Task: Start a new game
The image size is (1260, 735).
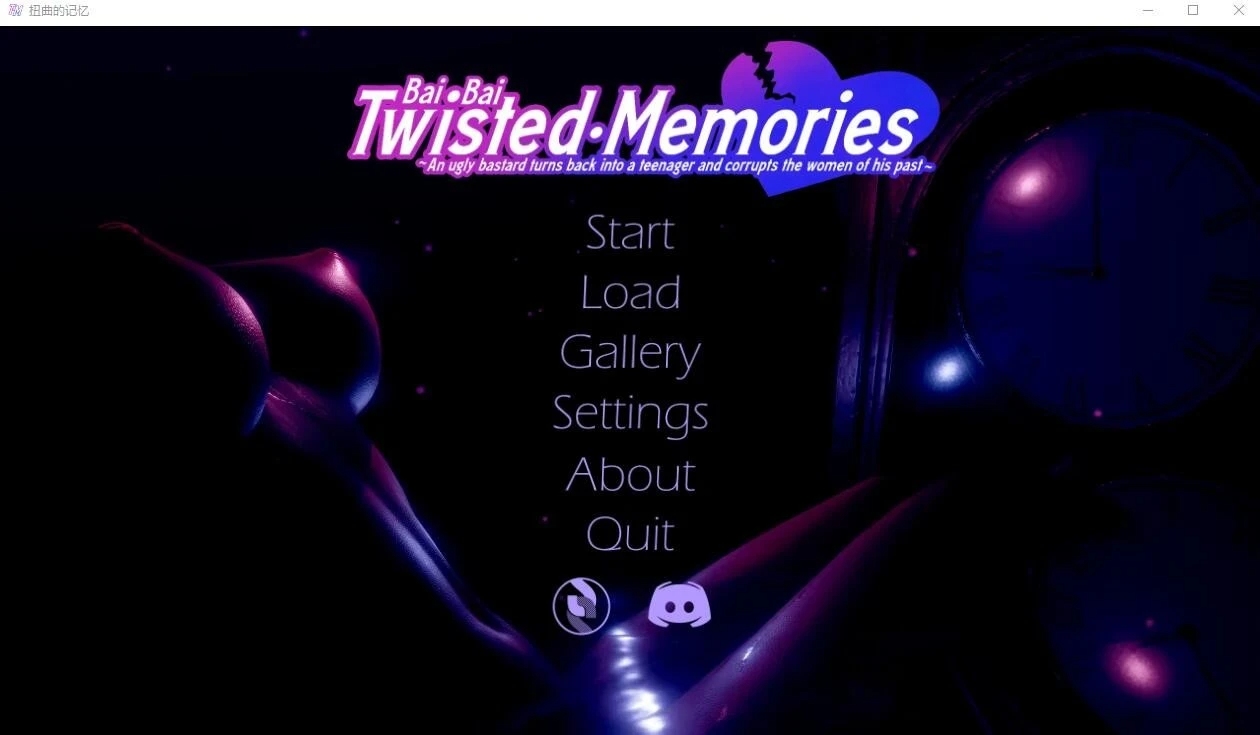Action: coord(630,233)
